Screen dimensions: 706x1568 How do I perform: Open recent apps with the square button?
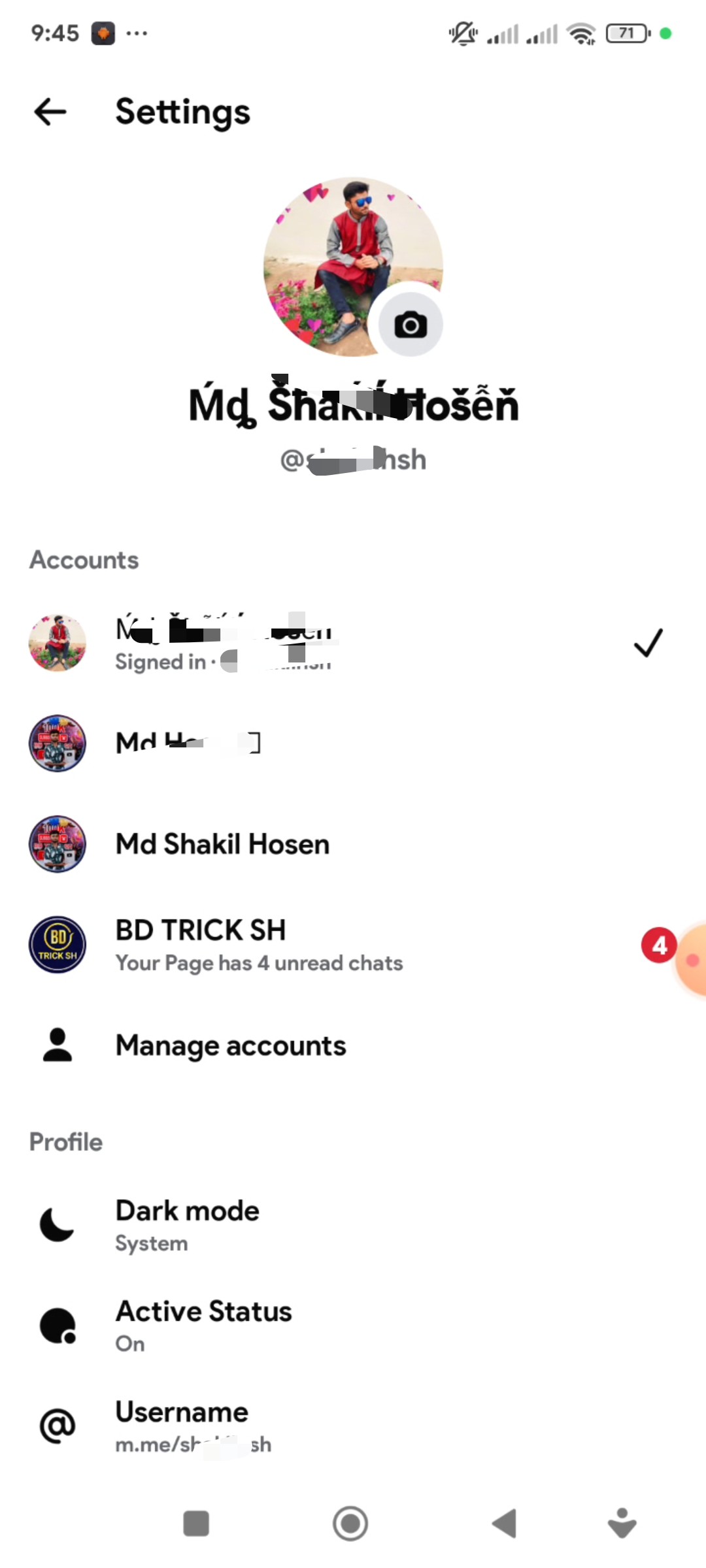tap(196, 1524)
